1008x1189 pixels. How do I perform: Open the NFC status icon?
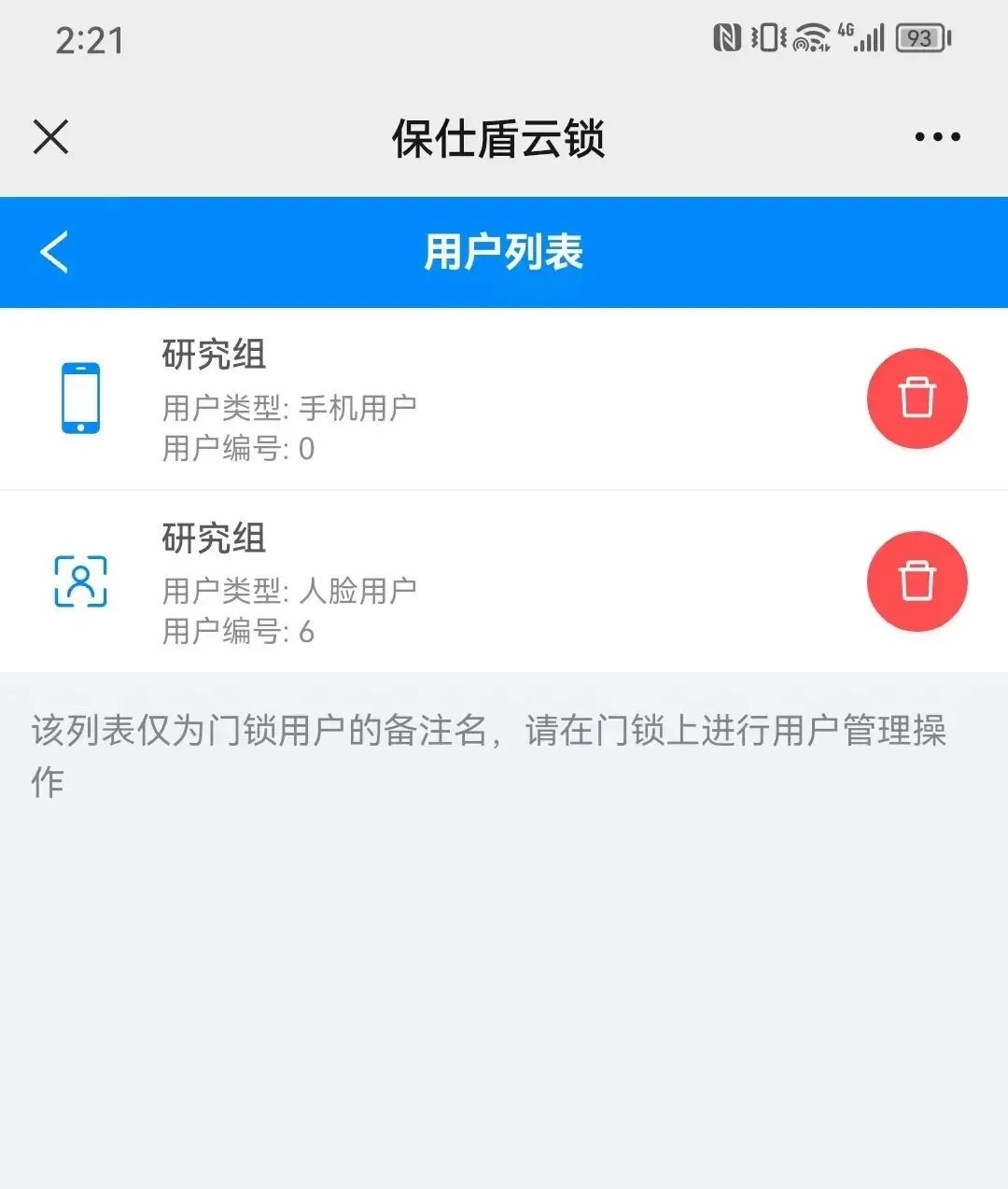[x=726, y=37]
